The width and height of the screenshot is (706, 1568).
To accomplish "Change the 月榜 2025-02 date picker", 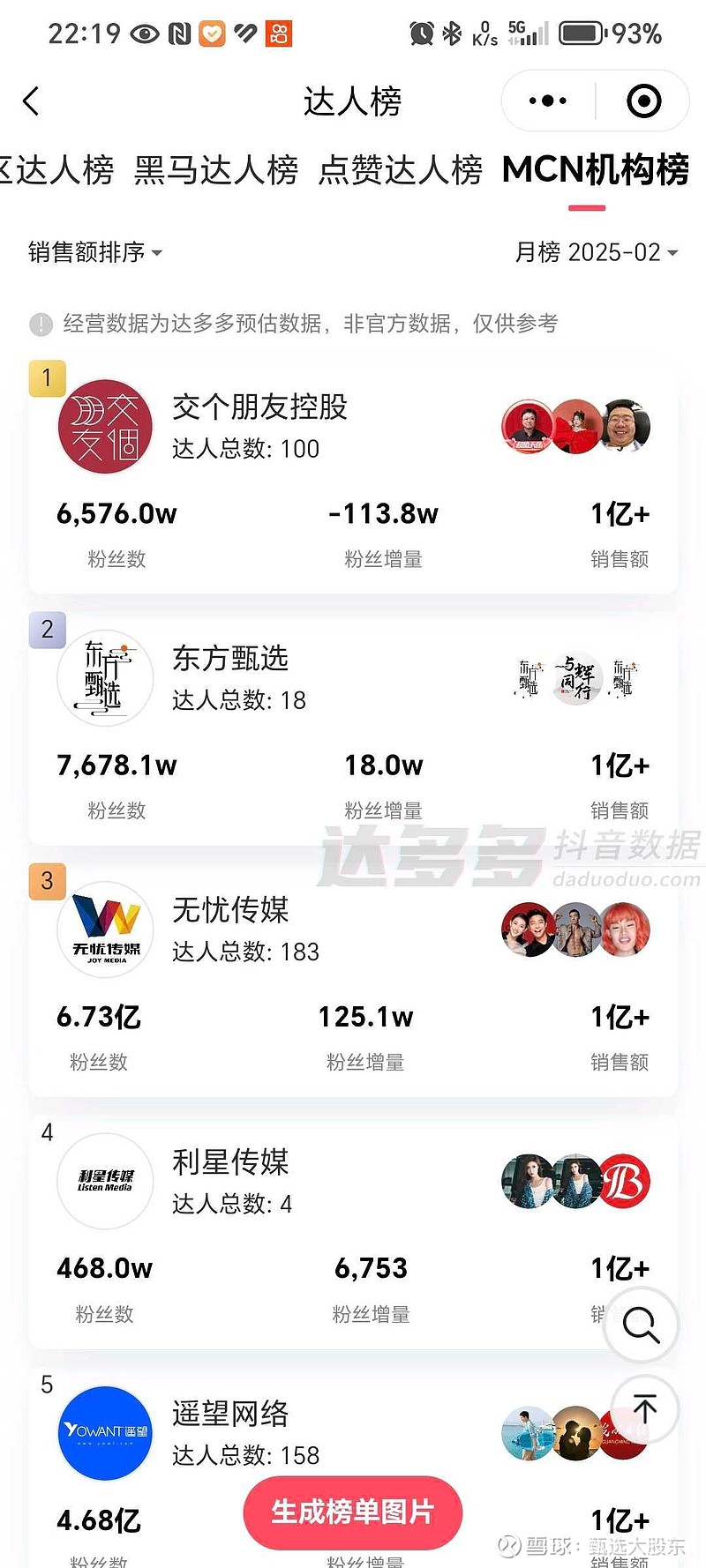I will pos(597,252).
